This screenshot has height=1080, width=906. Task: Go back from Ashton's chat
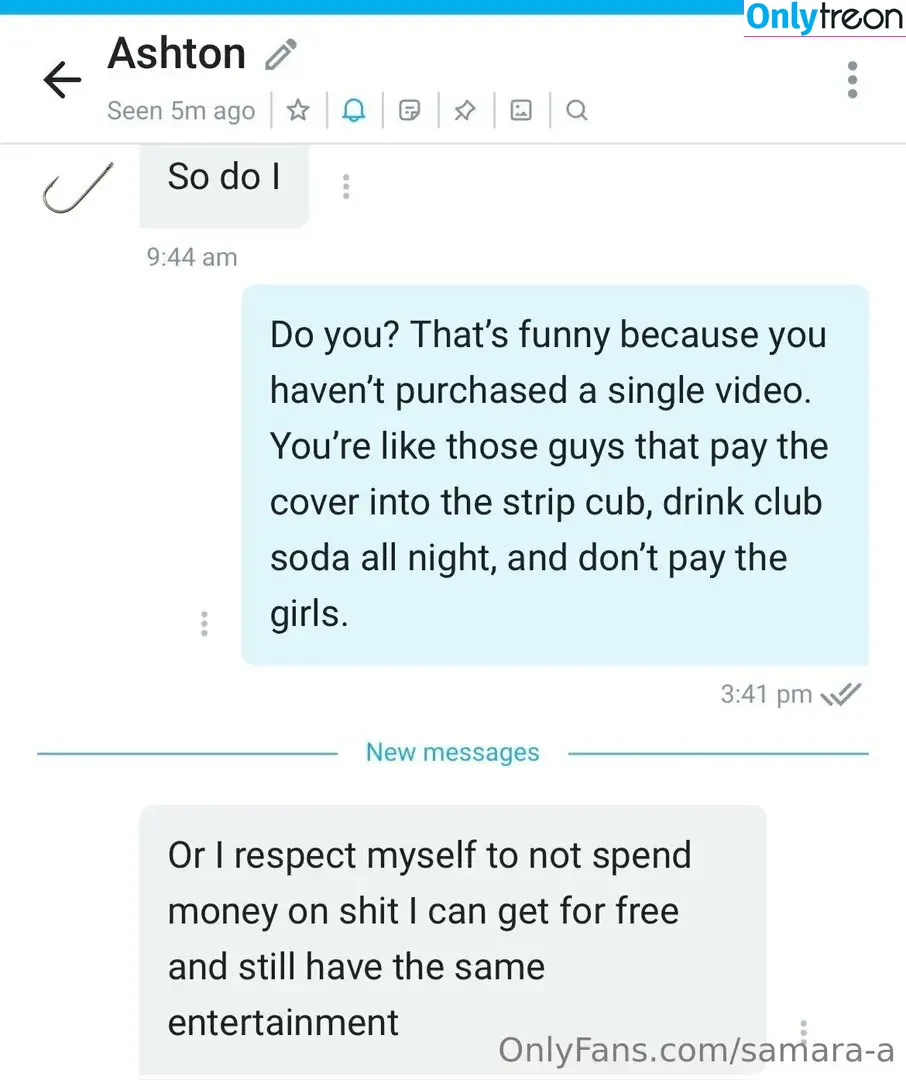62,79
